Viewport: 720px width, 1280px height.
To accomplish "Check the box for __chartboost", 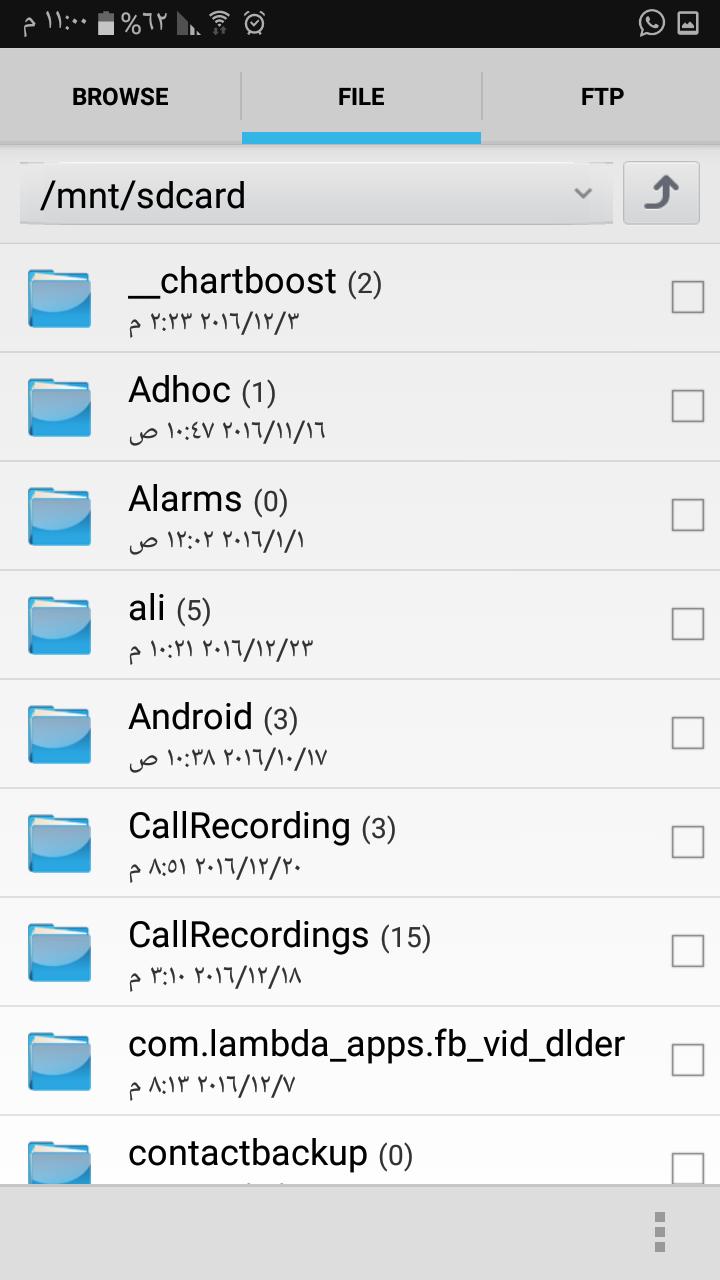I will click(687, 297).
